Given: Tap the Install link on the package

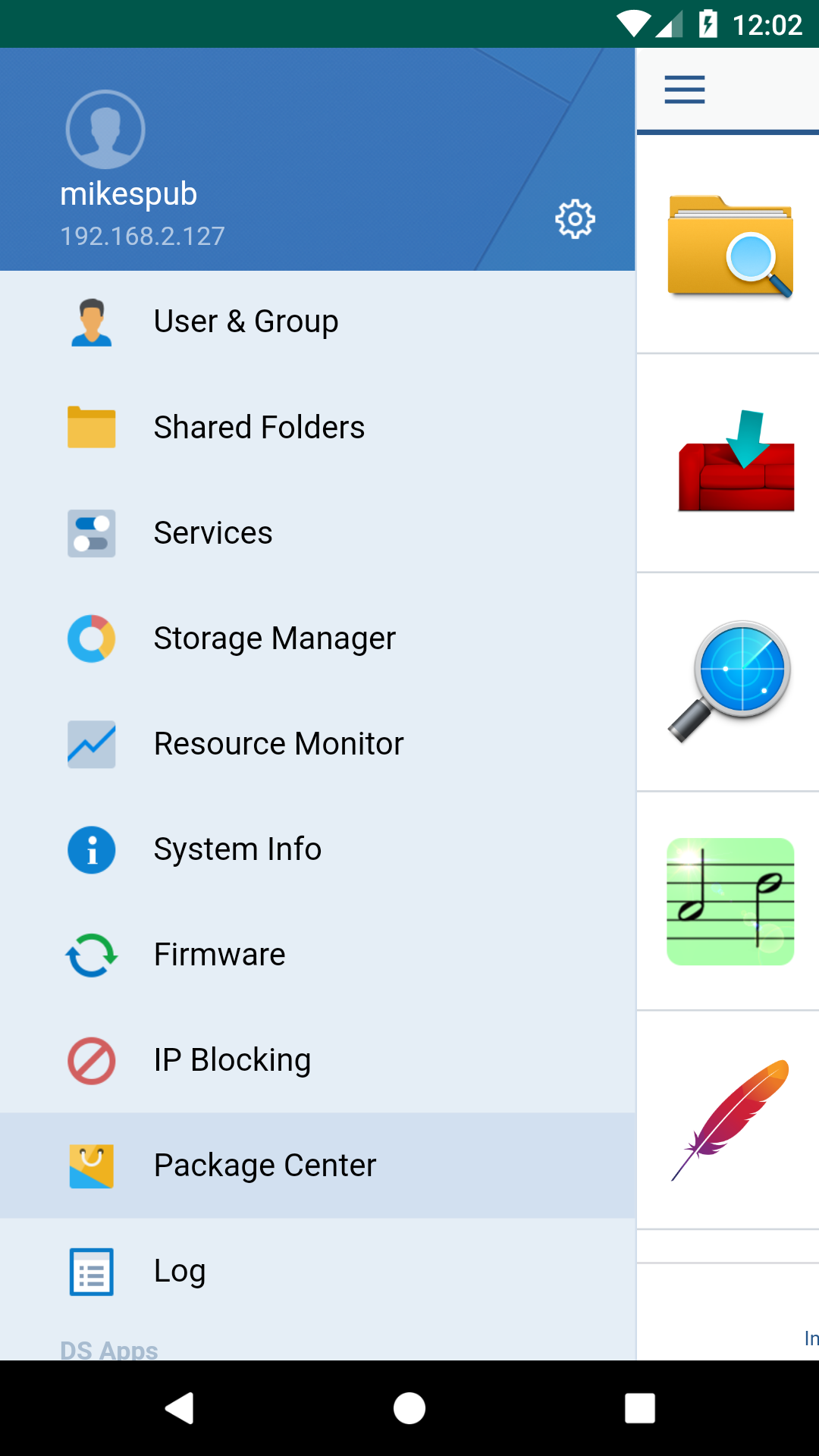Looking at the screenshot, I should (808, 1332).
